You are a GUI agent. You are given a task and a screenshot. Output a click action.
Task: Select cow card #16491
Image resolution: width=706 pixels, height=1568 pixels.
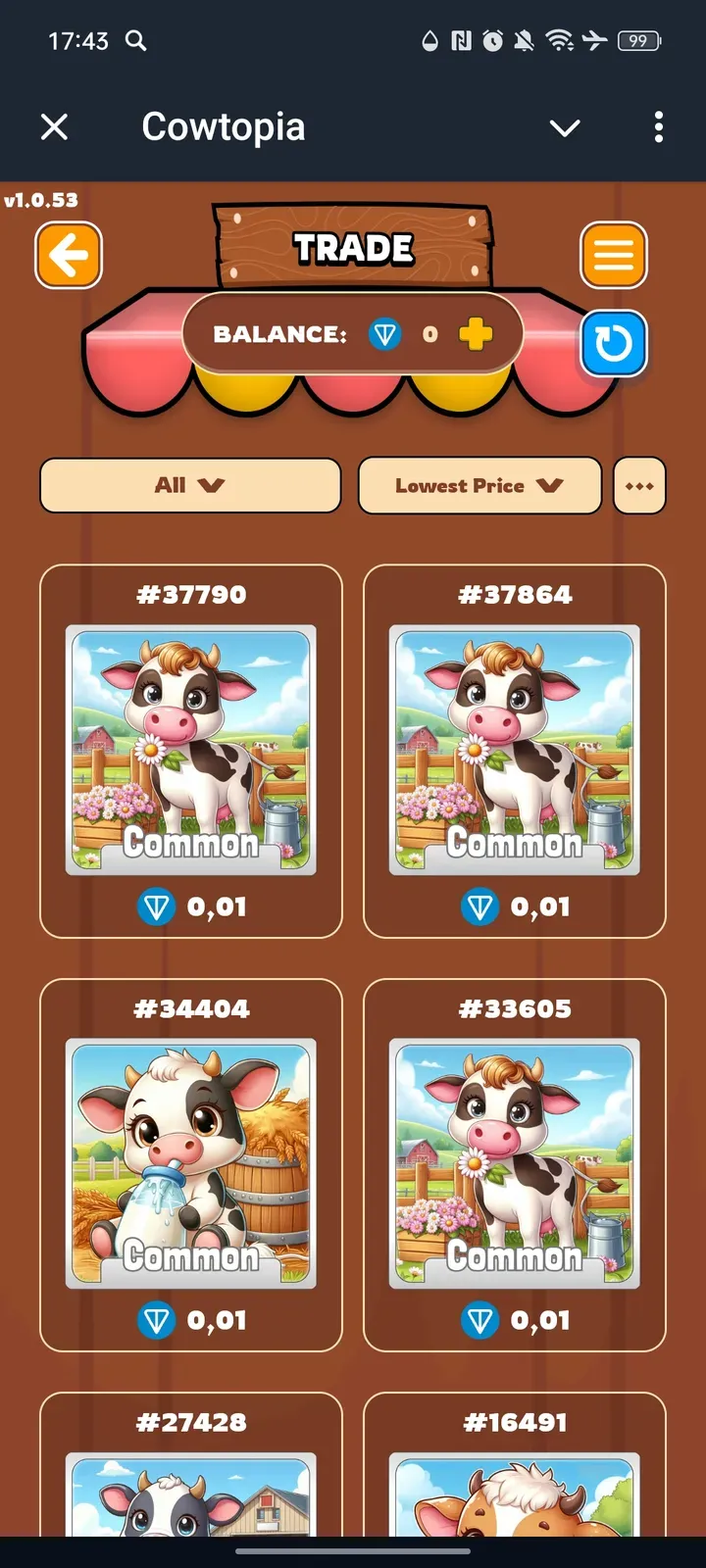[515, 1470]
